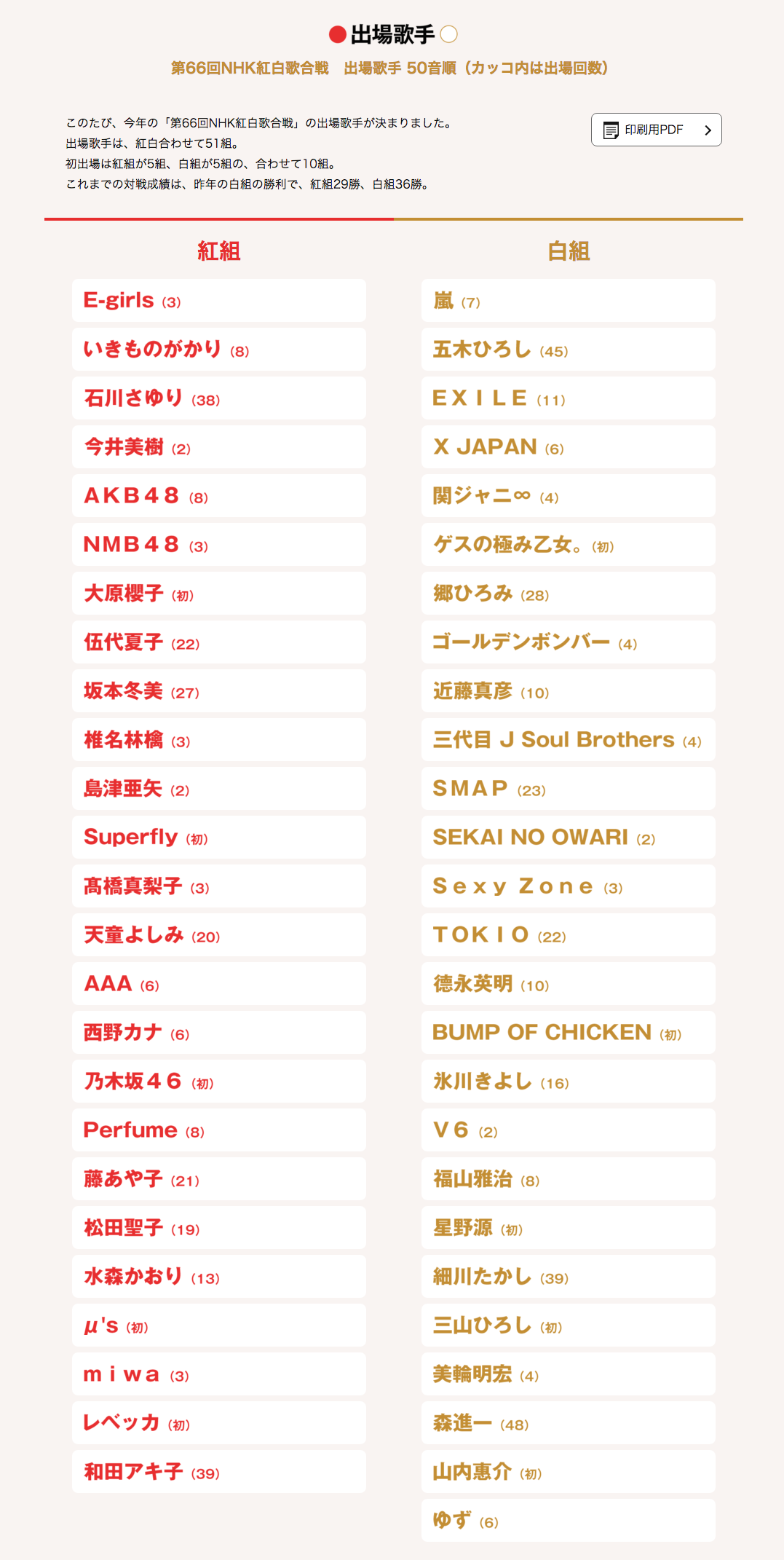This screenshot has height=1560, width=784.
Task: Open the ゲスの極み乙女。 entry
Action: [569, 545]
